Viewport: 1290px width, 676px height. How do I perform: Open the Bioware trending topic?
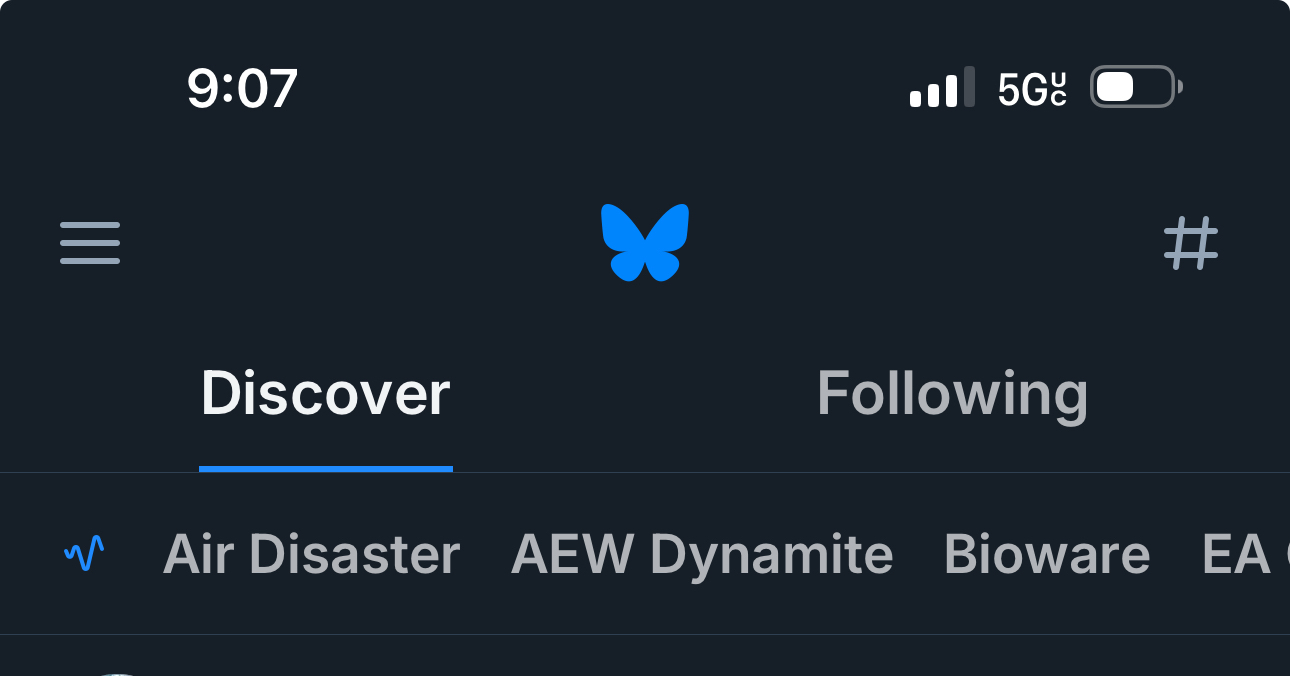coord(1046,554)
